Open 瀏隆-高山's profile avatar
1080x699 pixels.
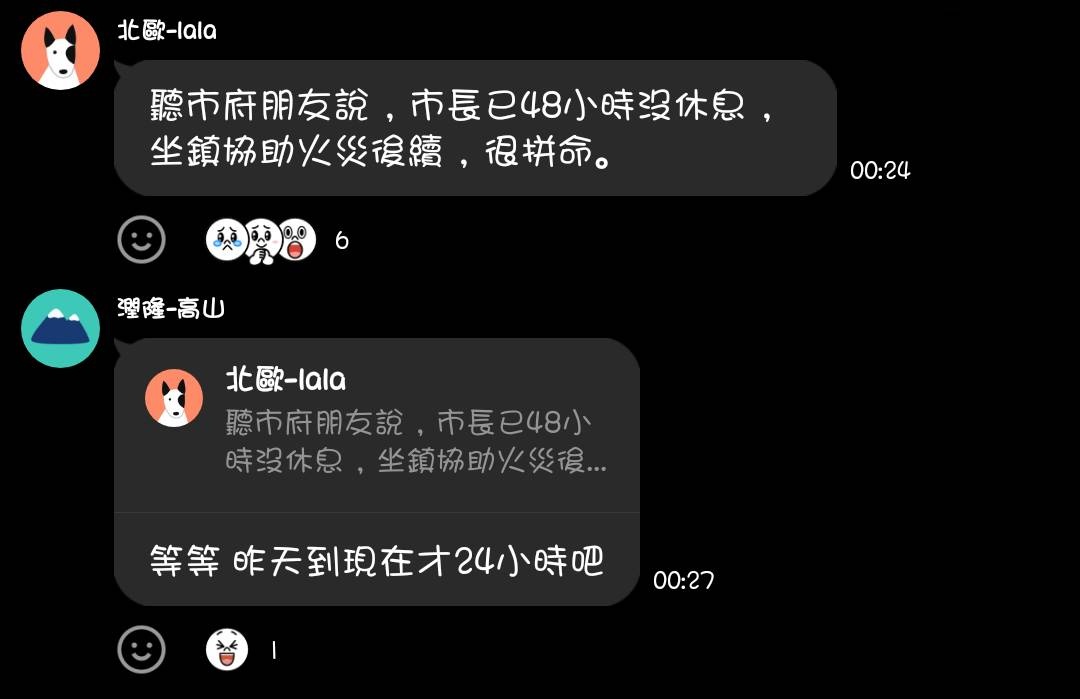tap(60, 328)
